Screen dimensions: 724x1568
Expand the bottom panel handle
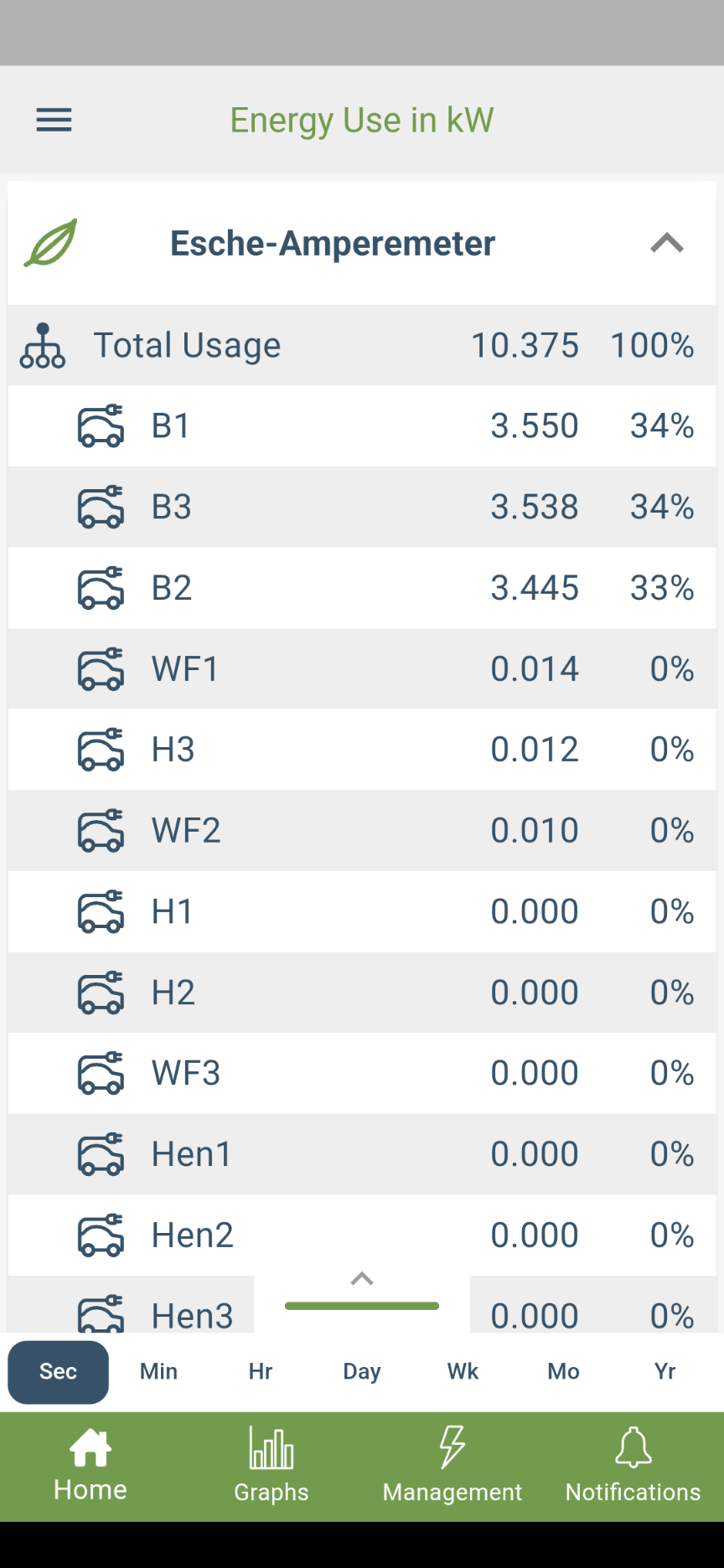(362, 1290)
